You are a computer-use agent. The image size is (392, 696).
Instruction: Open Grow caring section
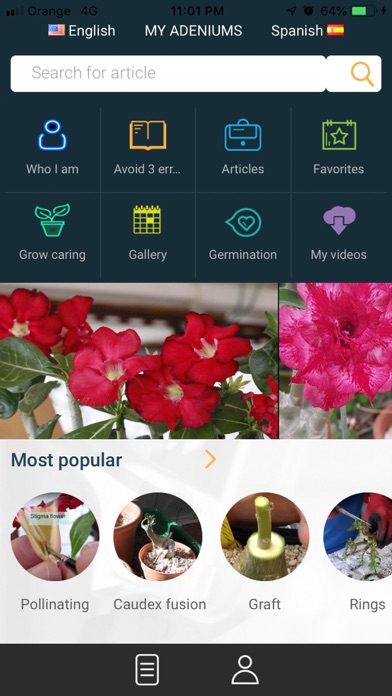pyautogui.click(x=52, y=233)
